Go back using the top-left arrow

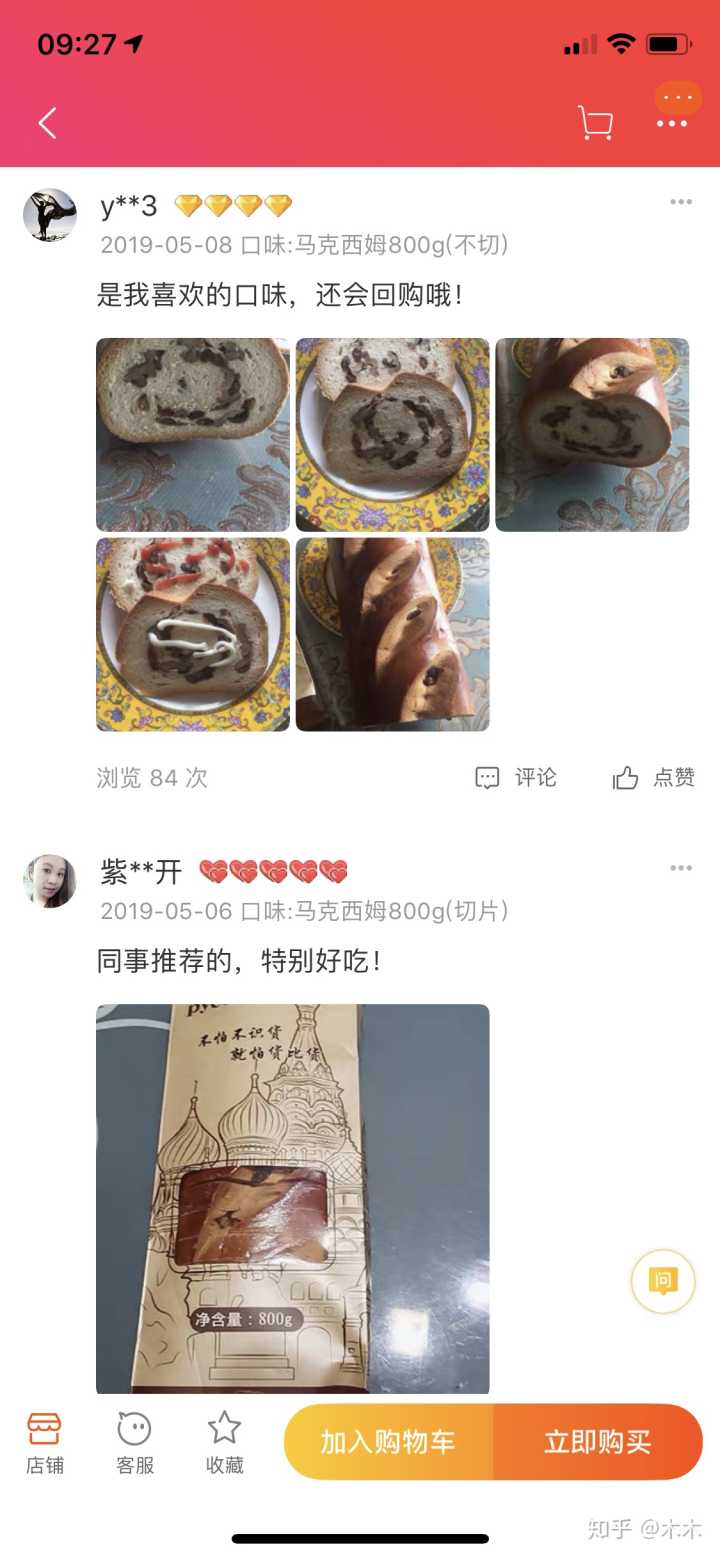point(47,123)
